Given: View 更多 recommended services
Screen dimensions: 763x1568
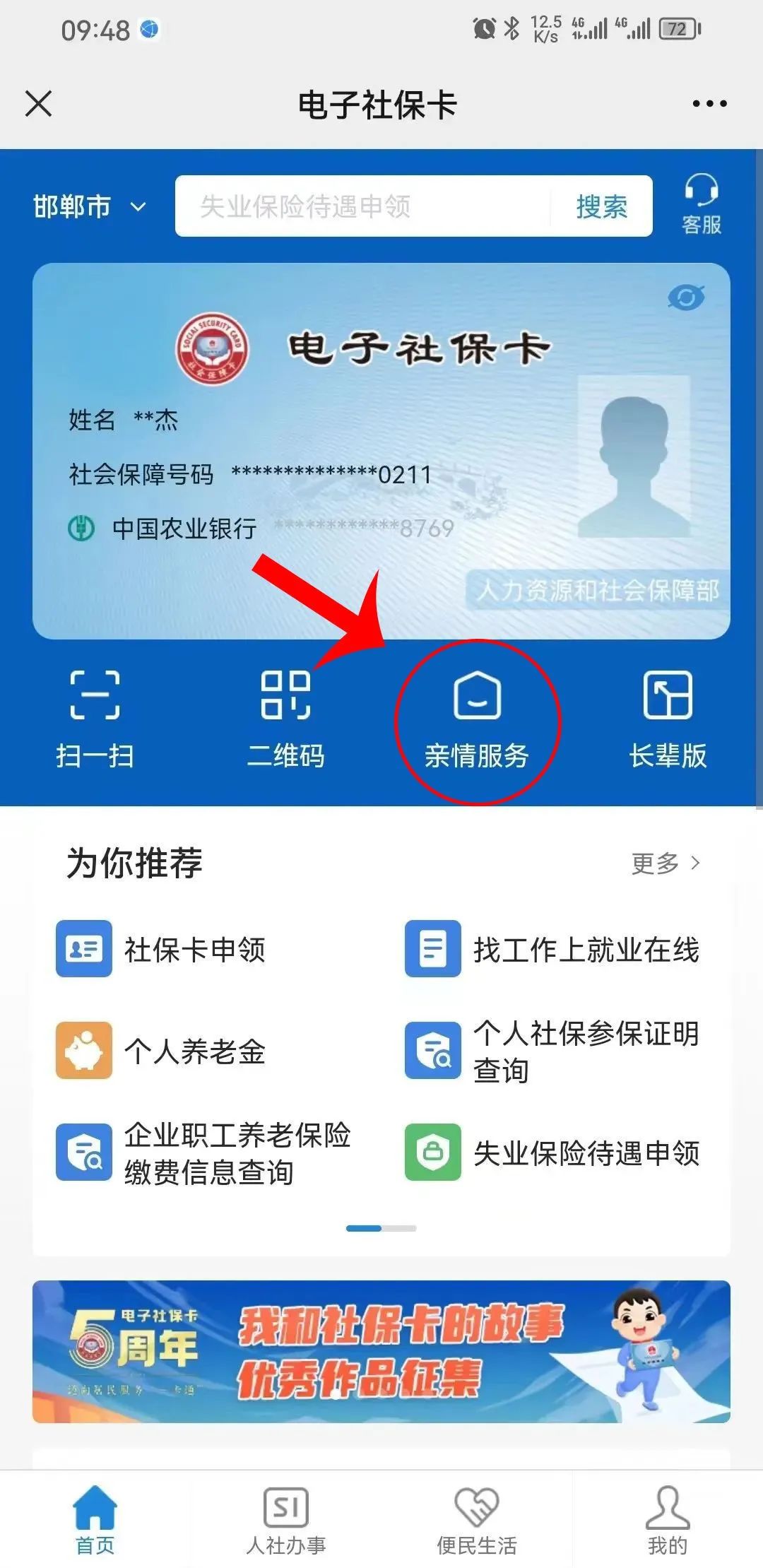Looking at the screenshot, I should point(664,863).
